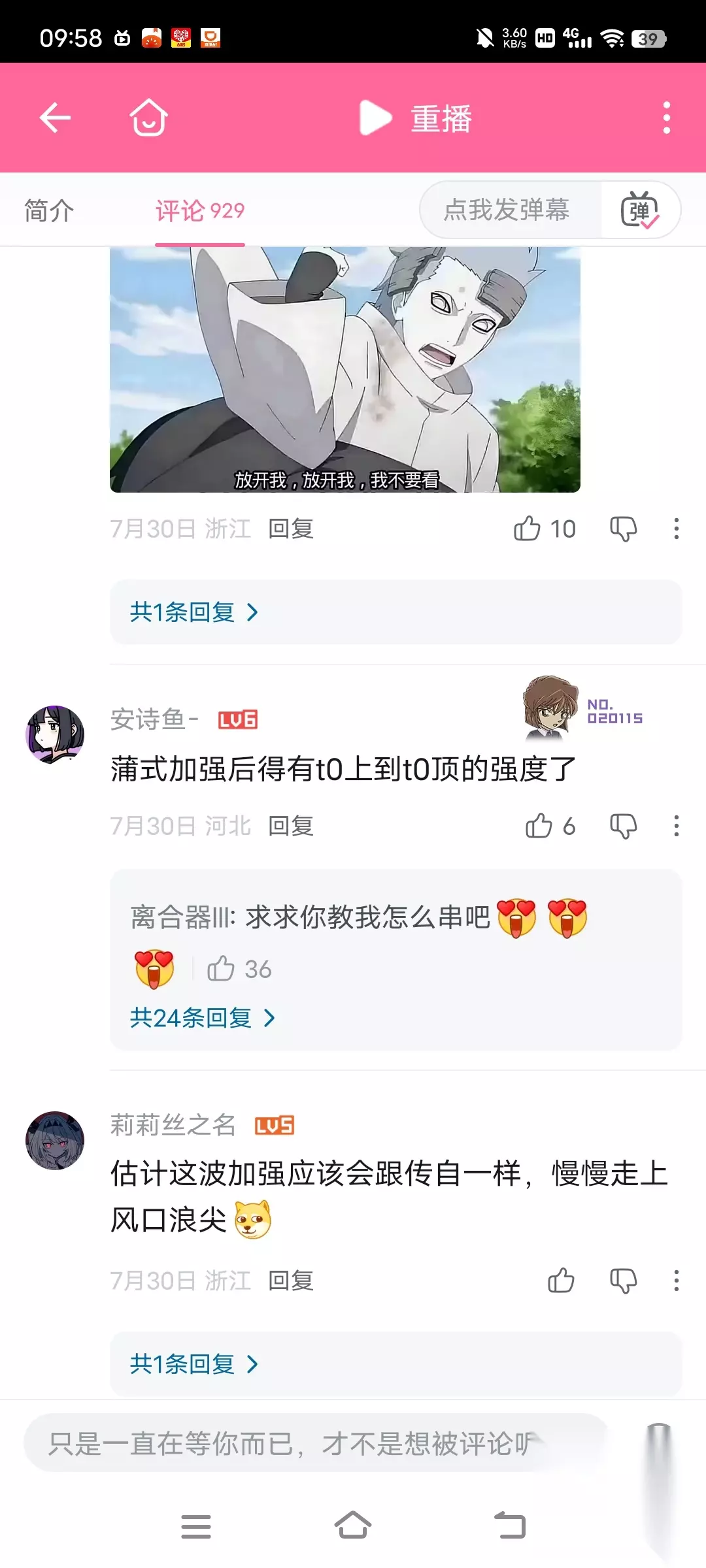
Task: Tap the comment input box at bottom
Action: [x=316, y=1443]
